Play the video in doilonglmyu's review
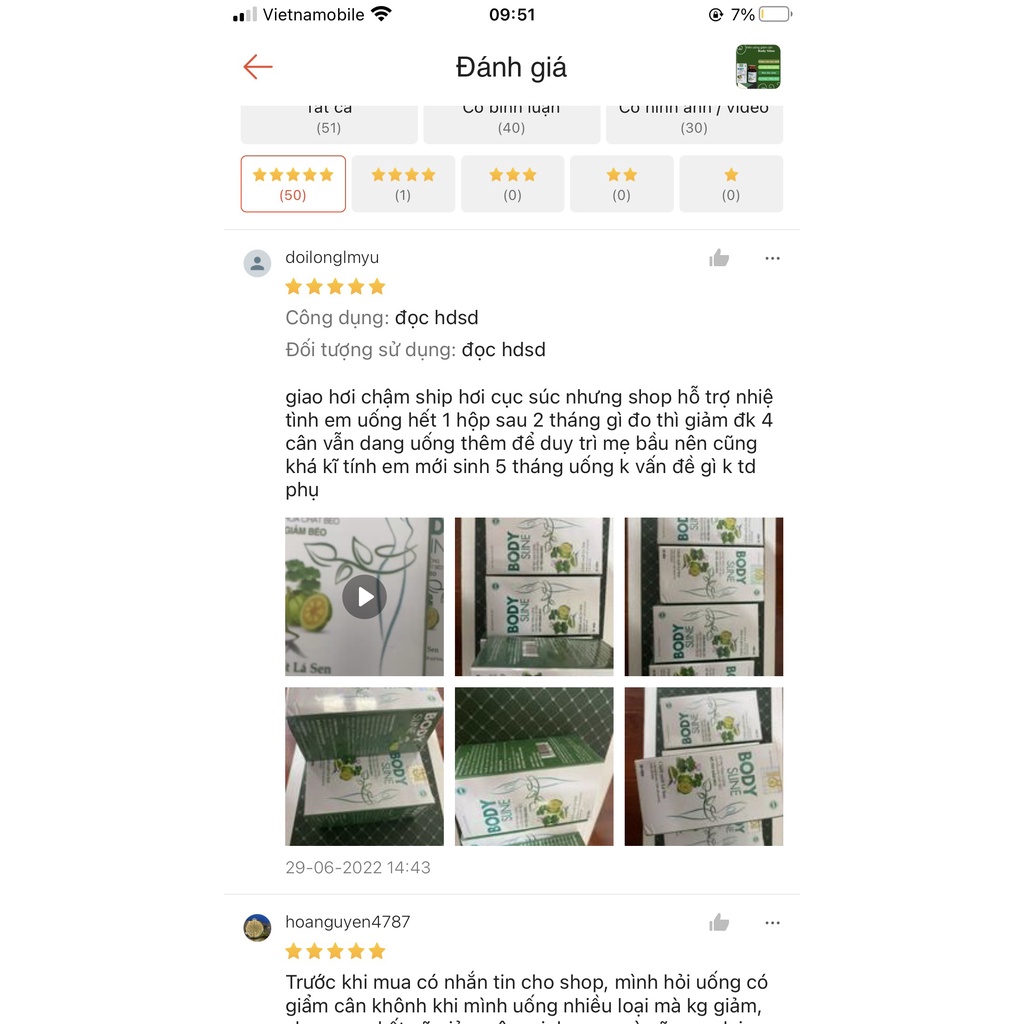This screenshot has width=1024, height=1024. coord(364,597)
